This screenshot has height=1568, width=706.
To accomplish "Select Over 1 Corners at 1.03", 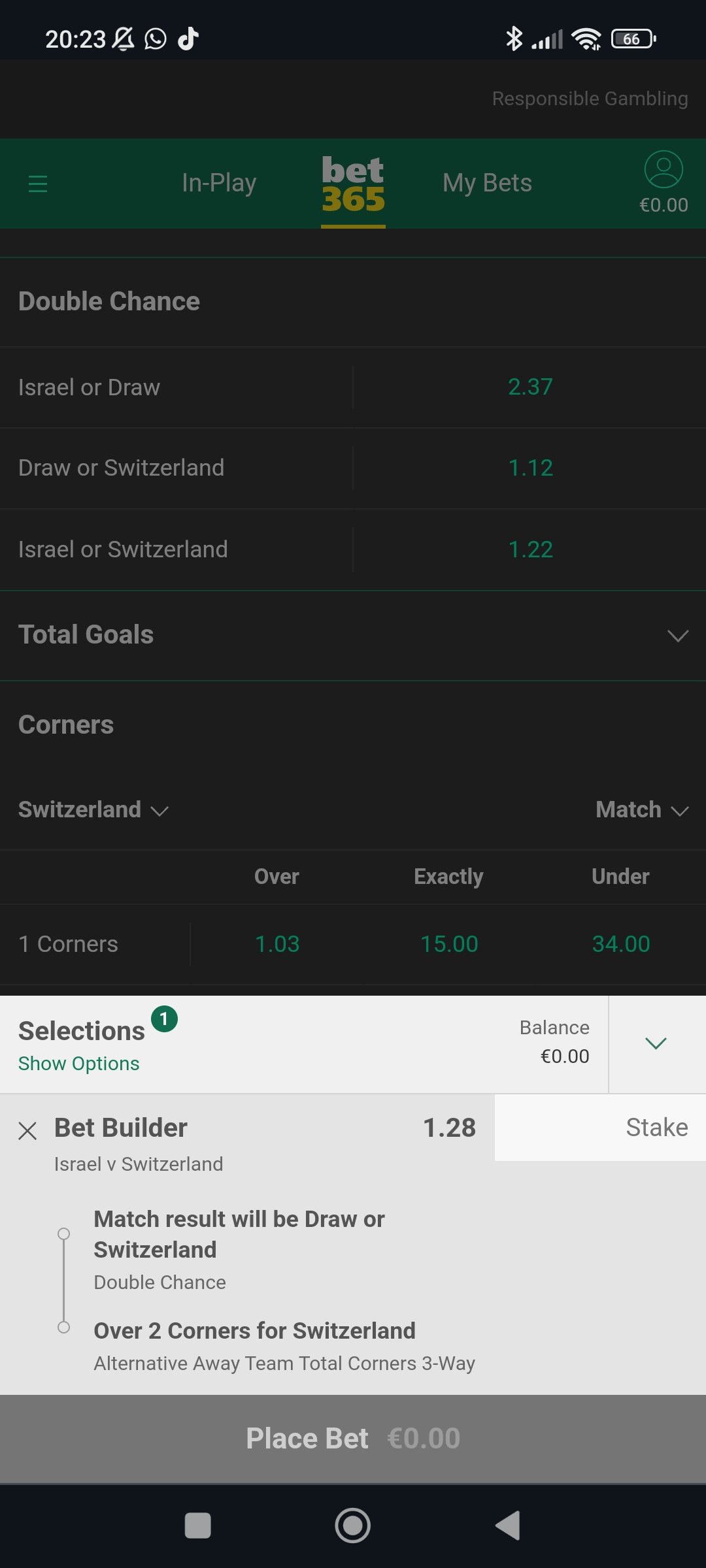I will (277, 944).
